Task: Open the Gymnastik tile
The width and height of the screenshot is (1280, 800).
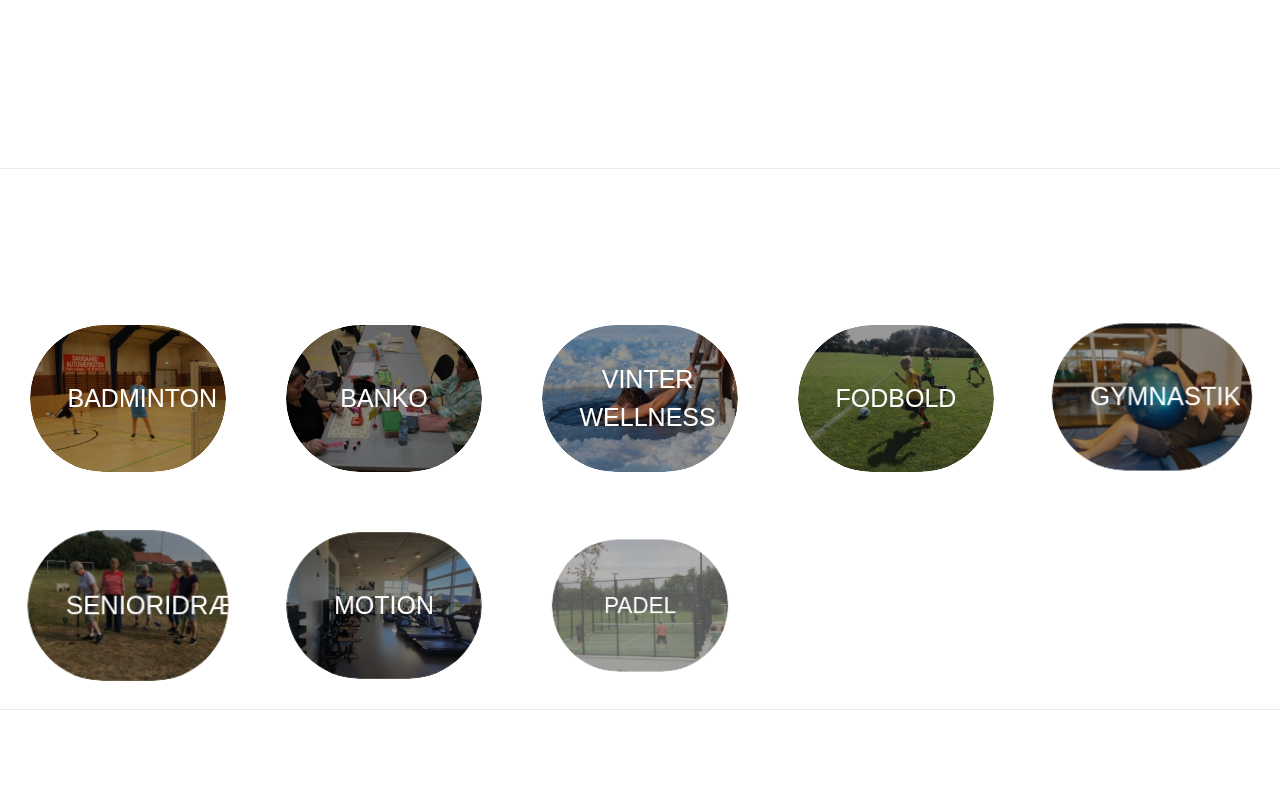Action: pos(1152,397)
